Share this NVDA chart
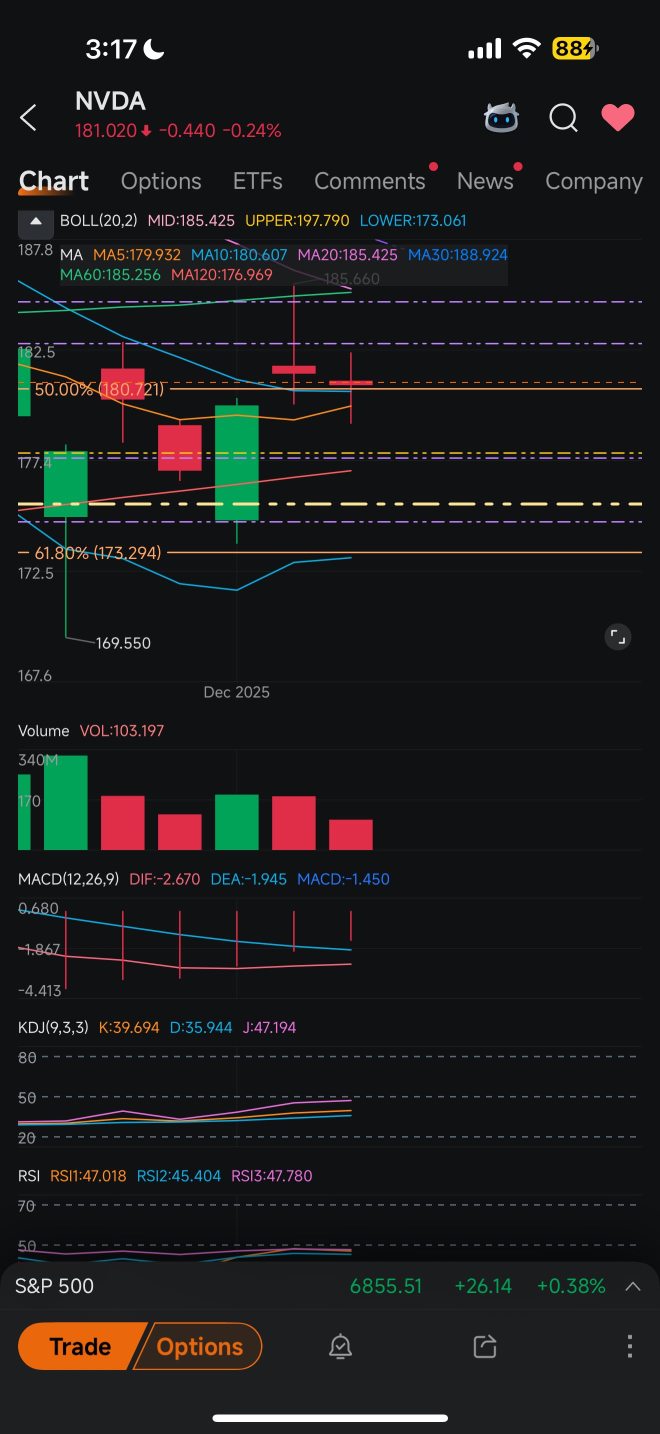Screen dimensions: 660x1434 coord(485,1347)
